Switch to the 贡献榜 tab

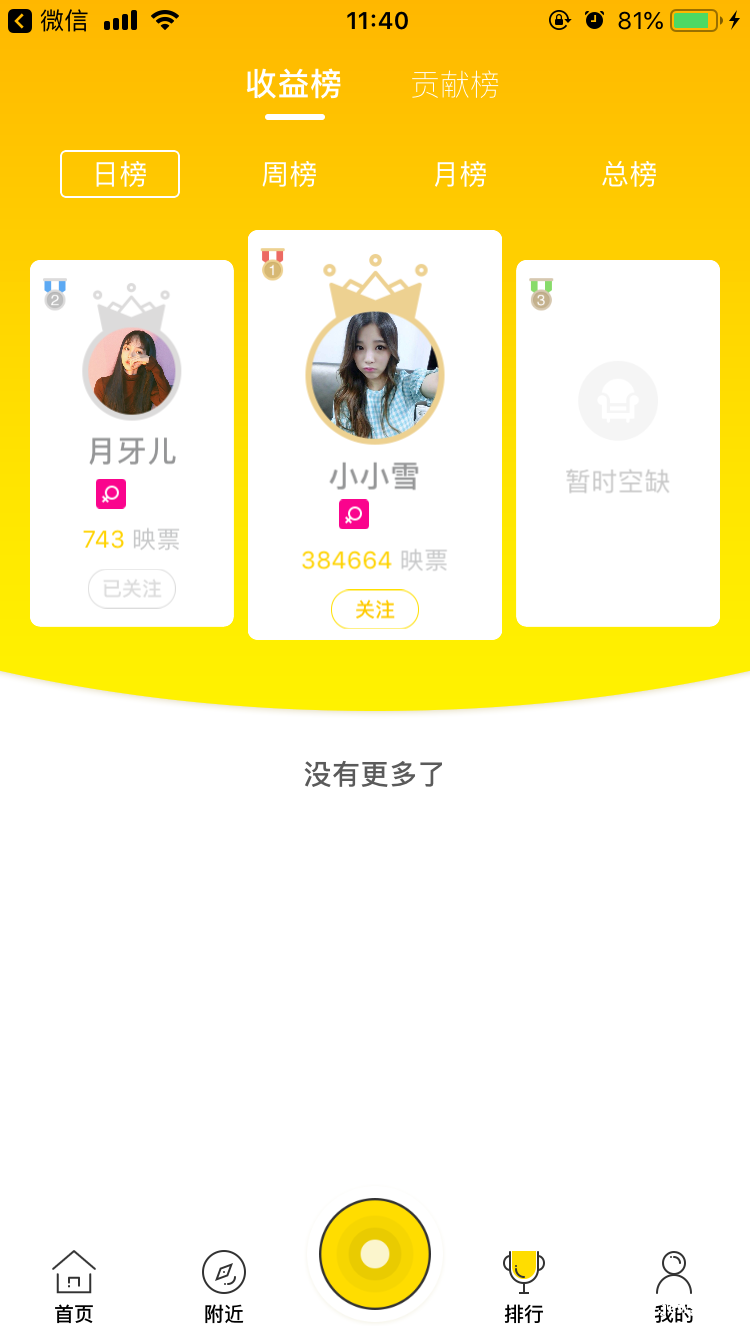click(455, 86)
